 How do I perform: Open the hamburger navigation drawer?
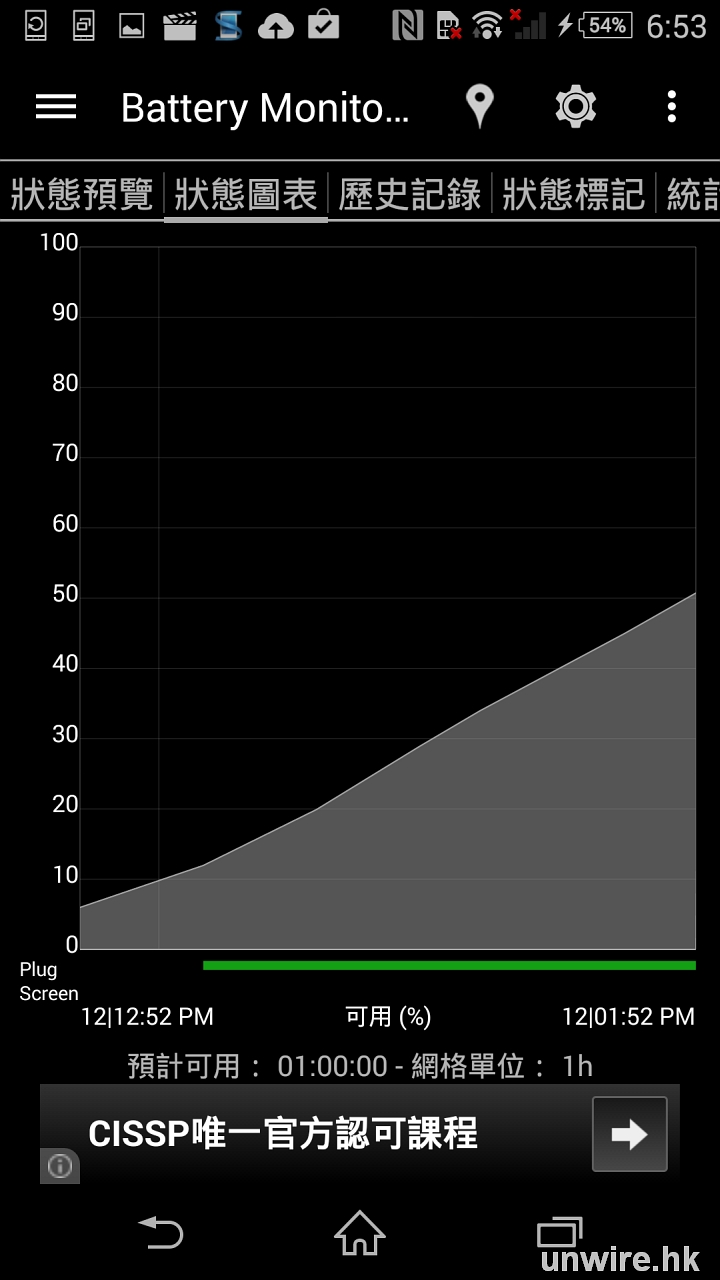coord(56,107)
